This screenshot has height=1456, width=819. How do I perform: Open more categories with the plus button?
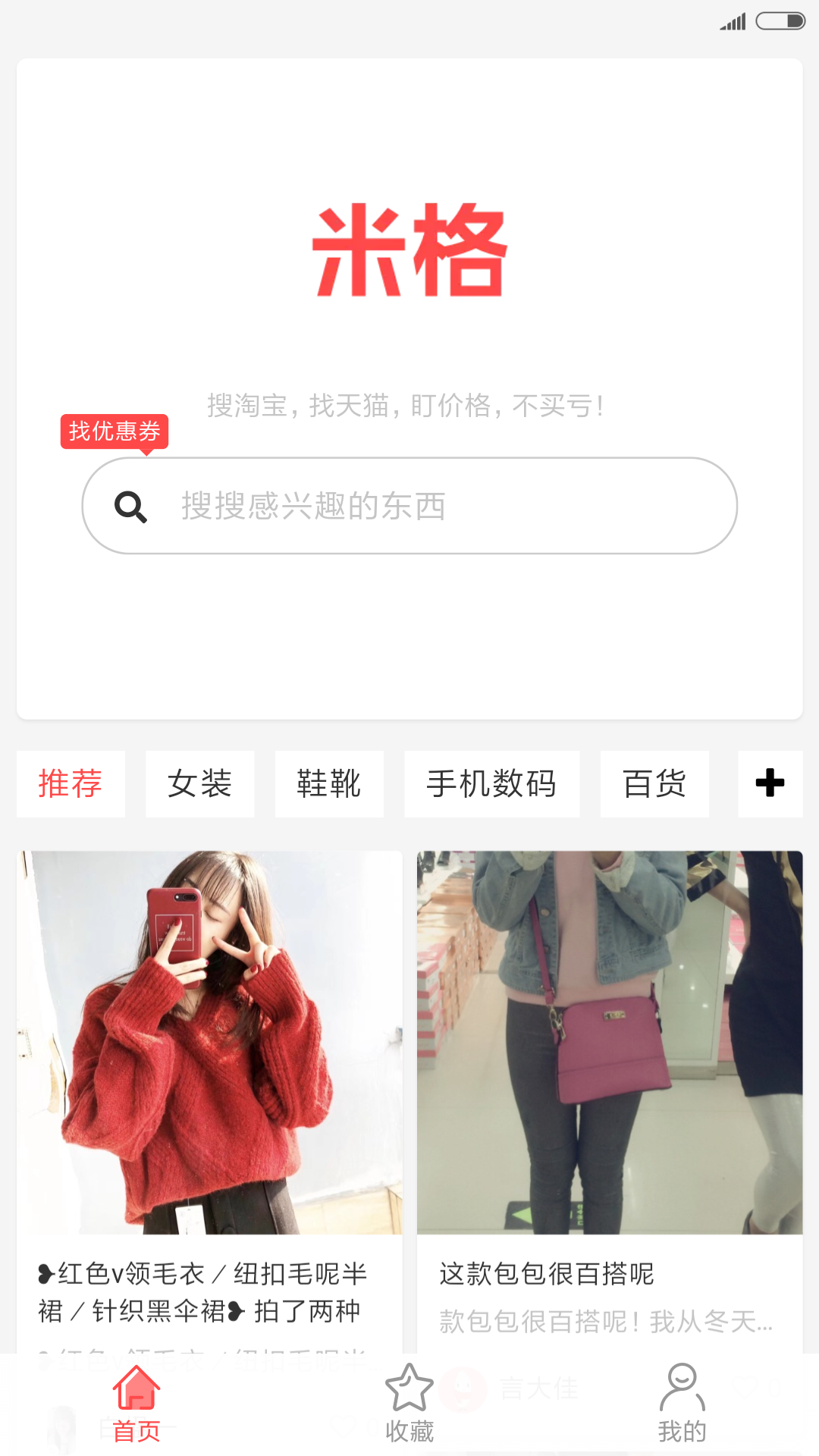(770, 783)
